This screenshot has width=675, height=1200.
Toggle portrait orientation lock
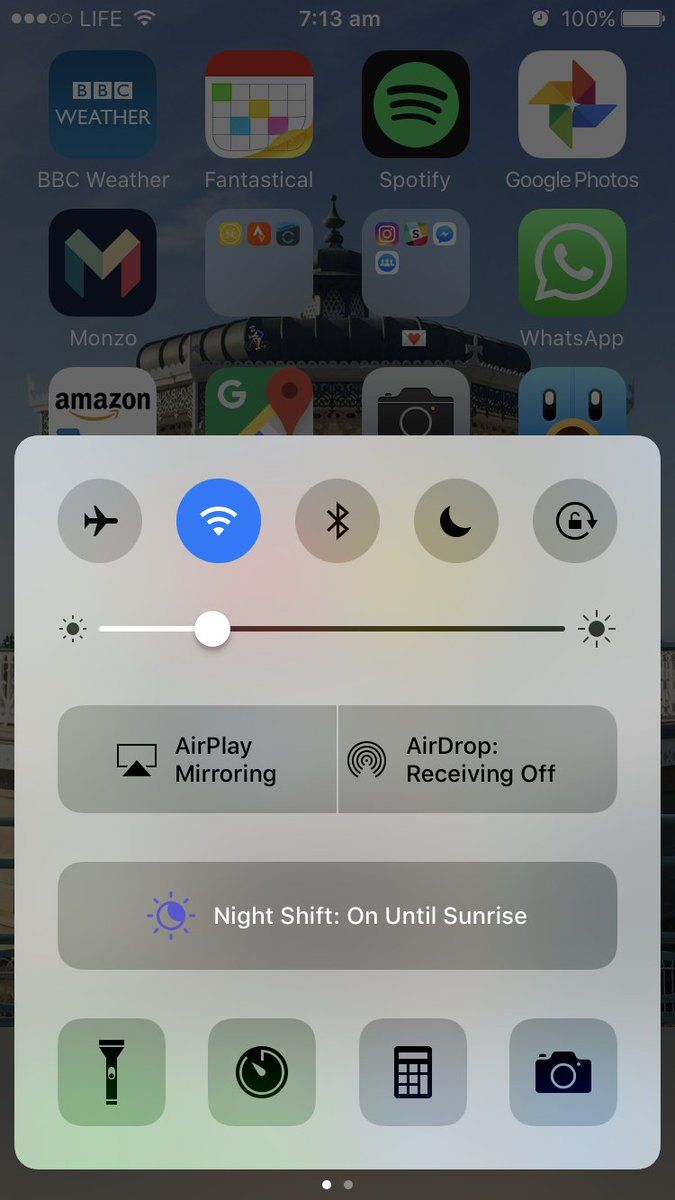pos(575,521)
